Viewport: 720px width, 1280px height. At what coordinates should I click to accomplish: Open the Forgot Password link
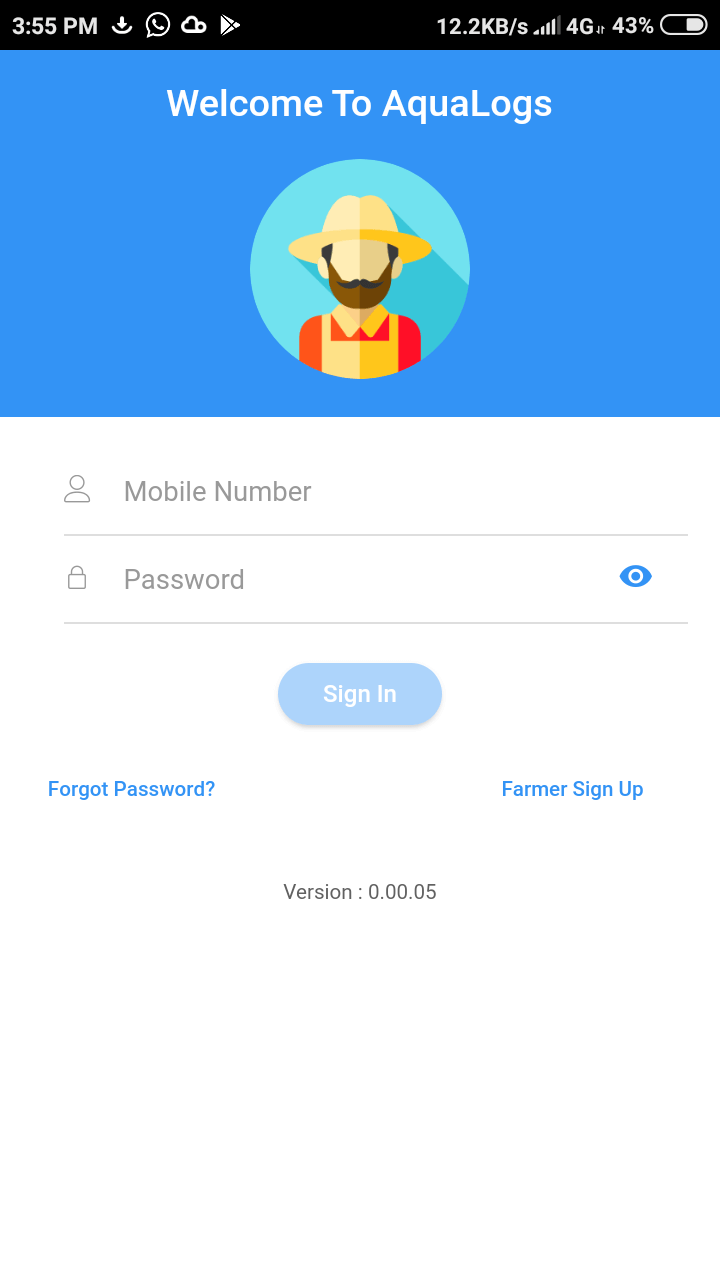pyautogui.click(x=131, y=789)
